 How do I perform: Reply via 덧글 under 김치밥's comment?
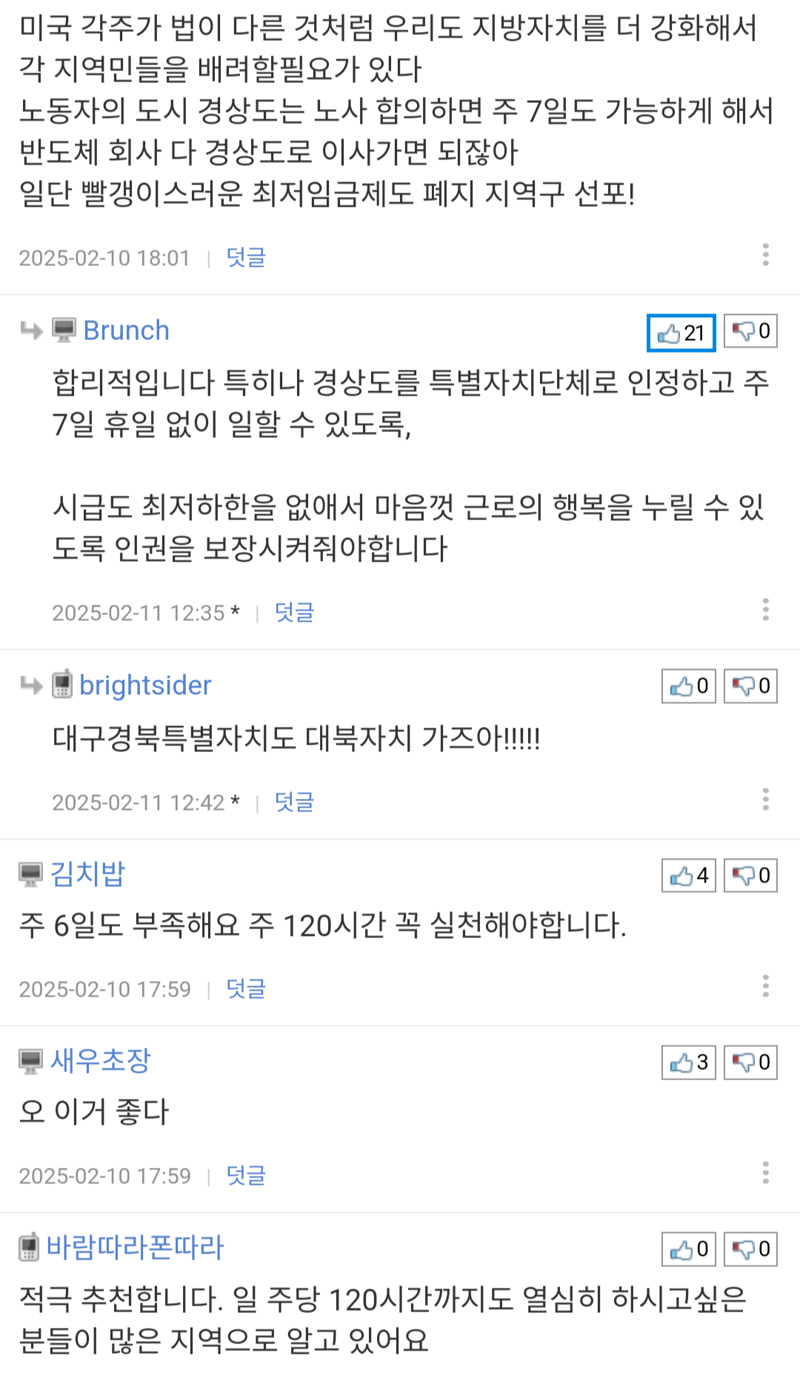tap(246, 989)
